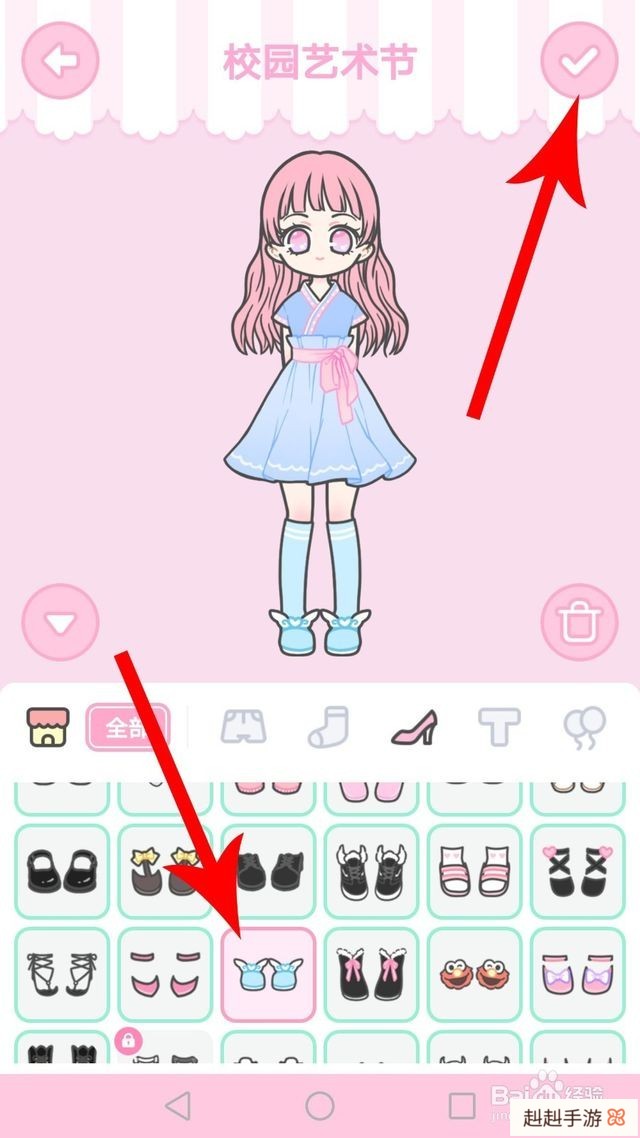Open the shop house icon
Screen dimensions: 640x1138
coord(45,728)
